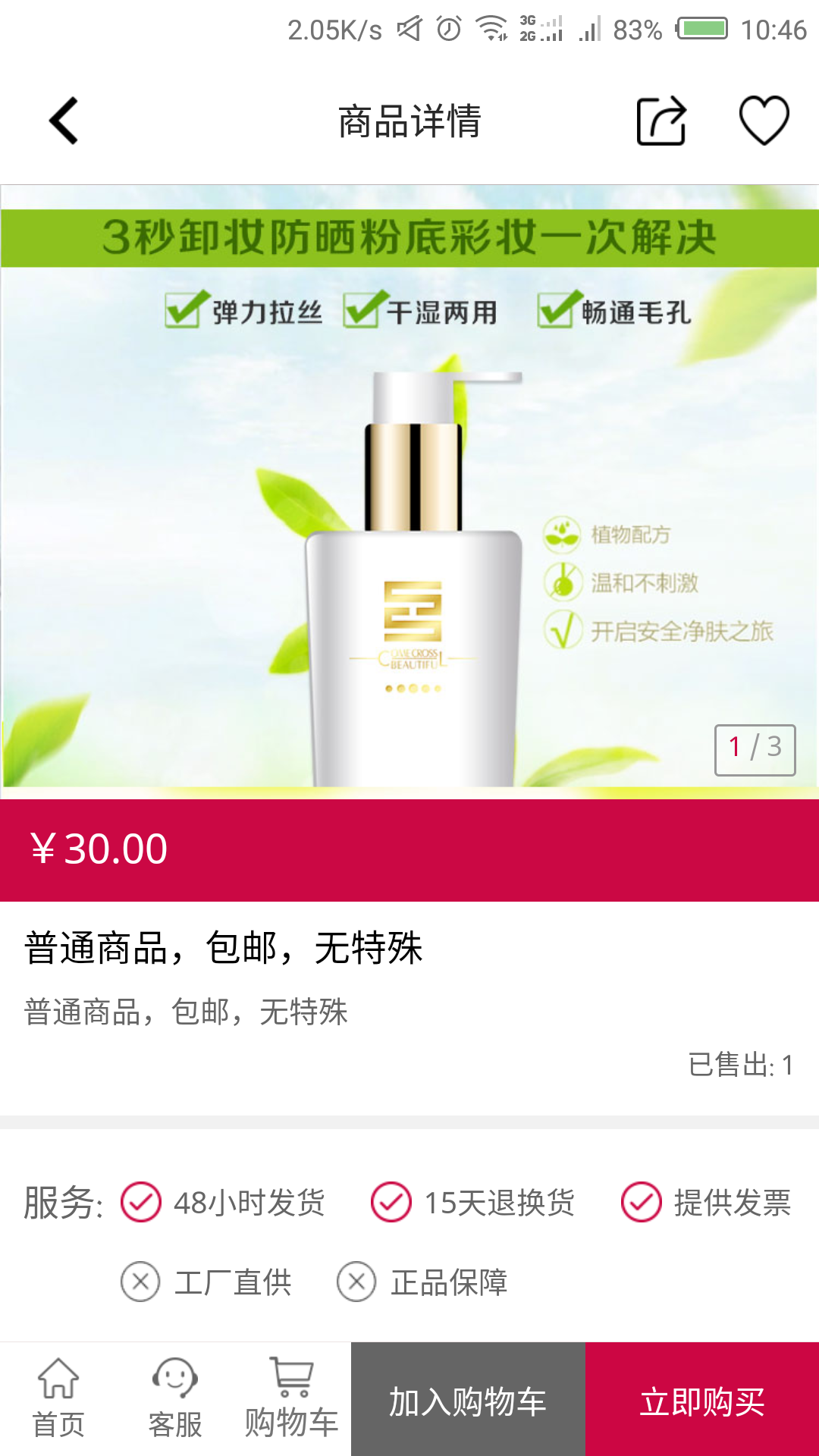Tap 立即购买 to buy now
This screenshot has height=1456, width=819.
click(x=702, y=1401)
